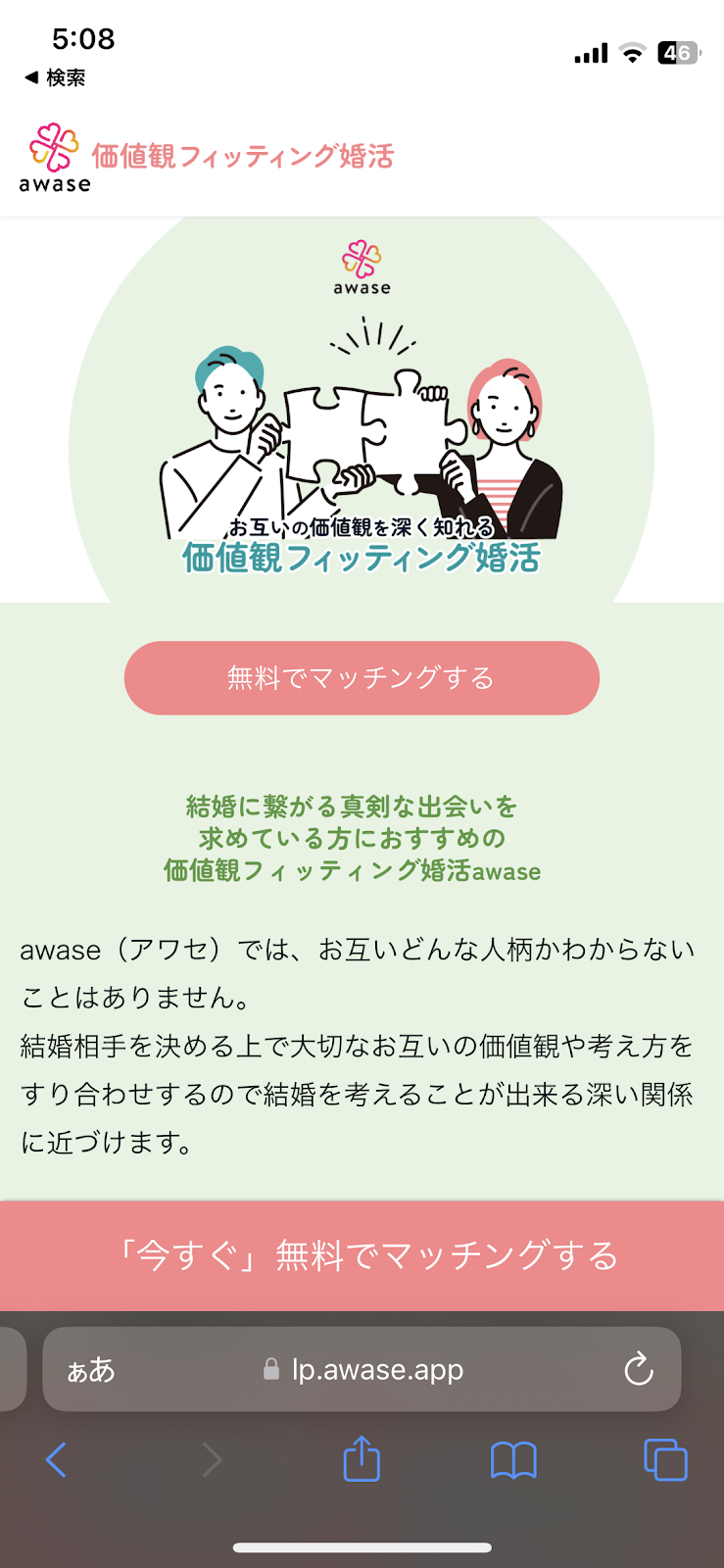
Task: Show open tabs overview
Action: point(665,1460)
